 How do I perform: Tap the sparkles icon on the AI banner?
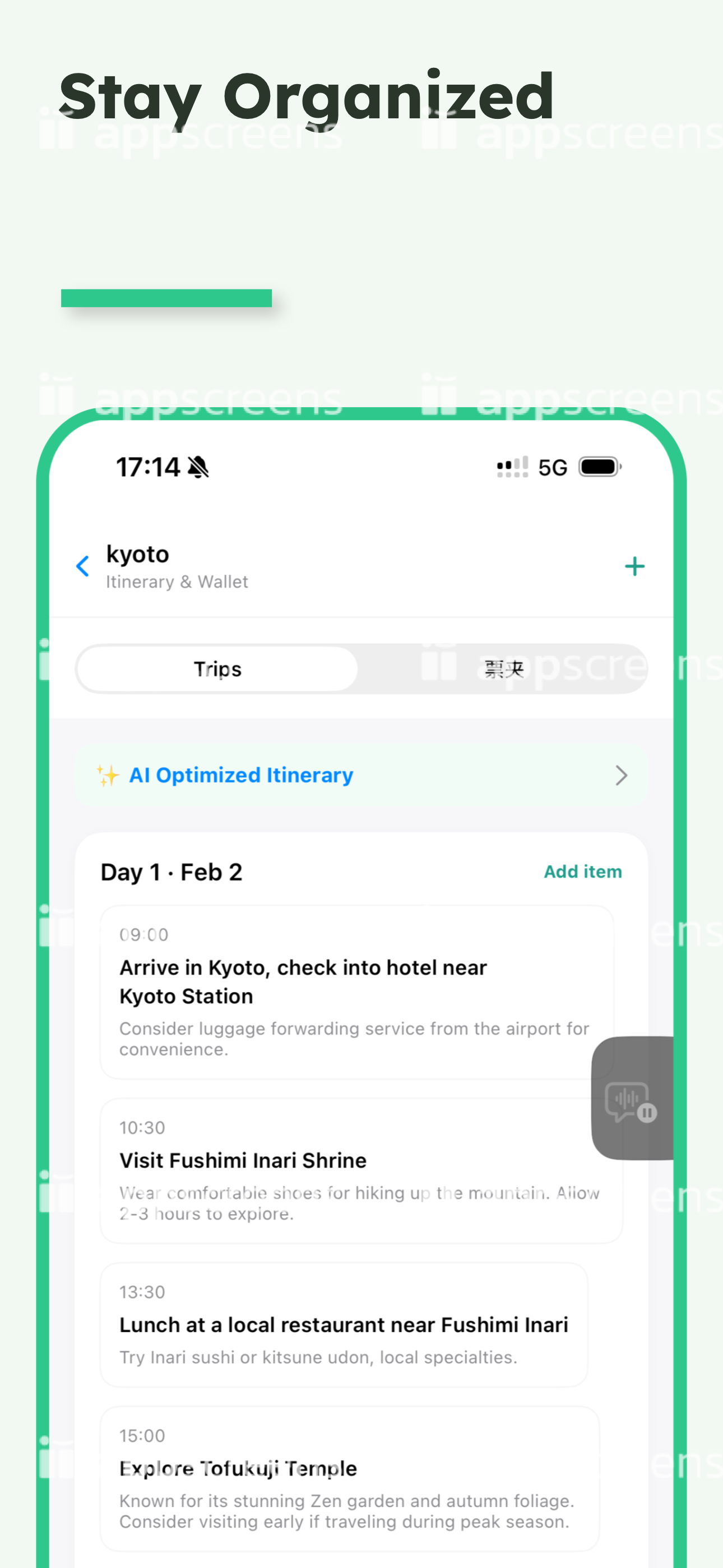(109, 775)
